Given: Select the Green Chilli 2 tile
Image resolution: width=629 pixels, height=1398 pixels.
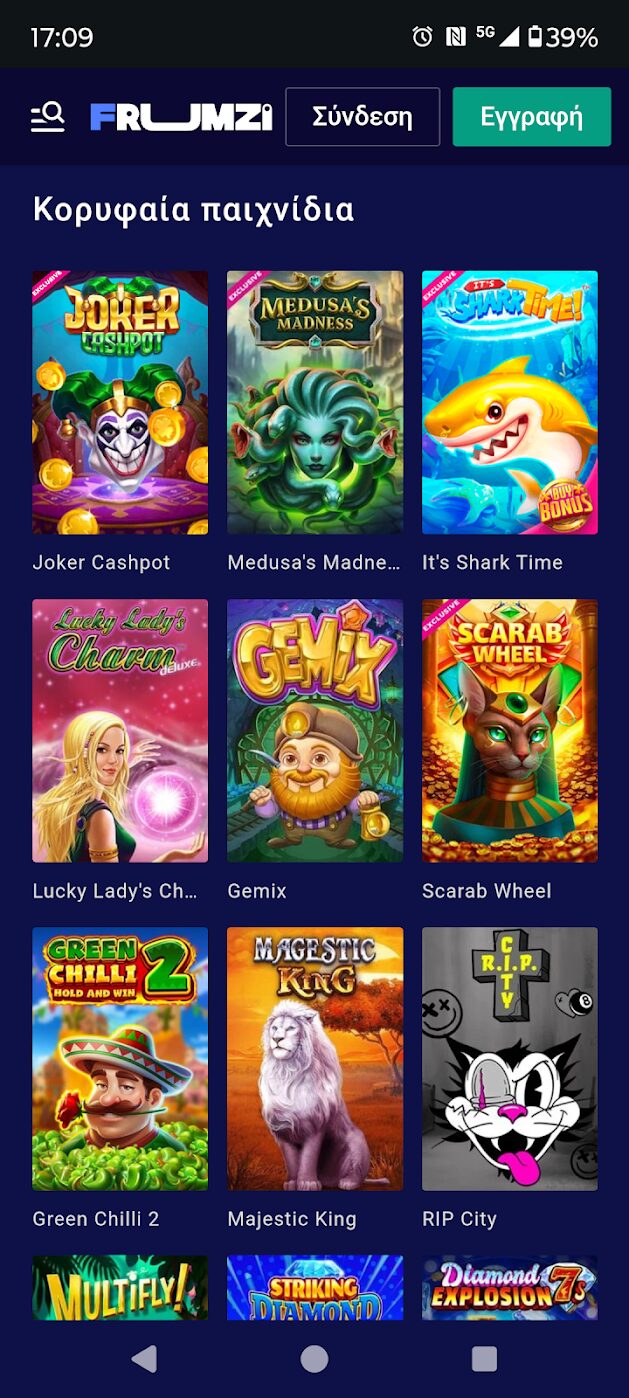Looking at the screenshot, I should 120,1058.
